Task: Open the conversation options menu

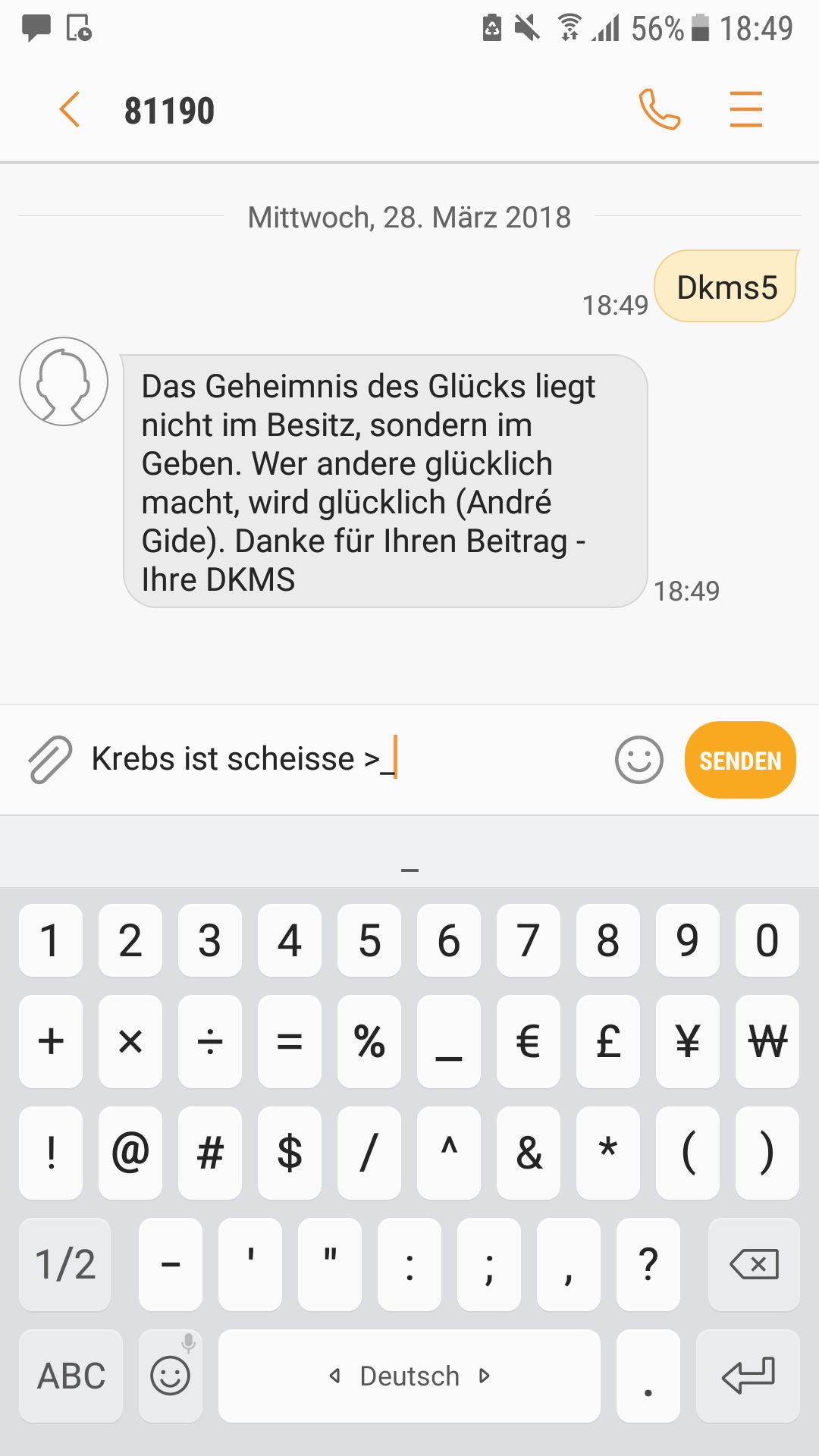Action: [745, 110]
